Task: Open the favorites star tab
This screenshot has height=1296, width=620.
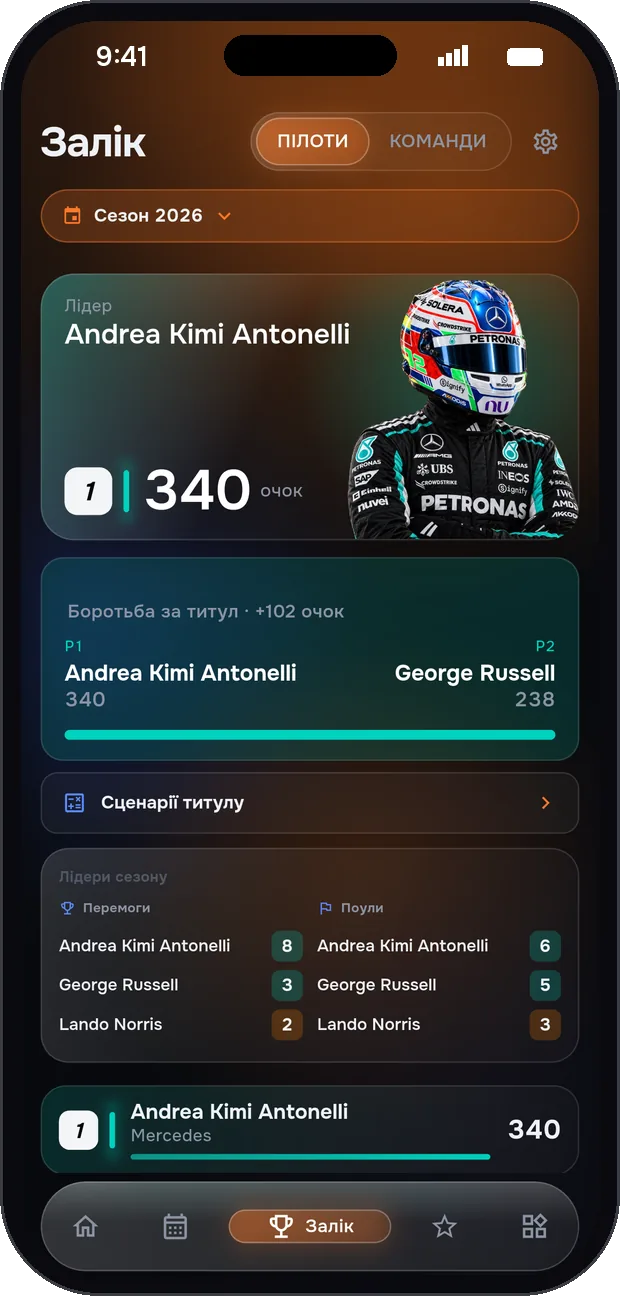Action: (x=444, y=1226)
